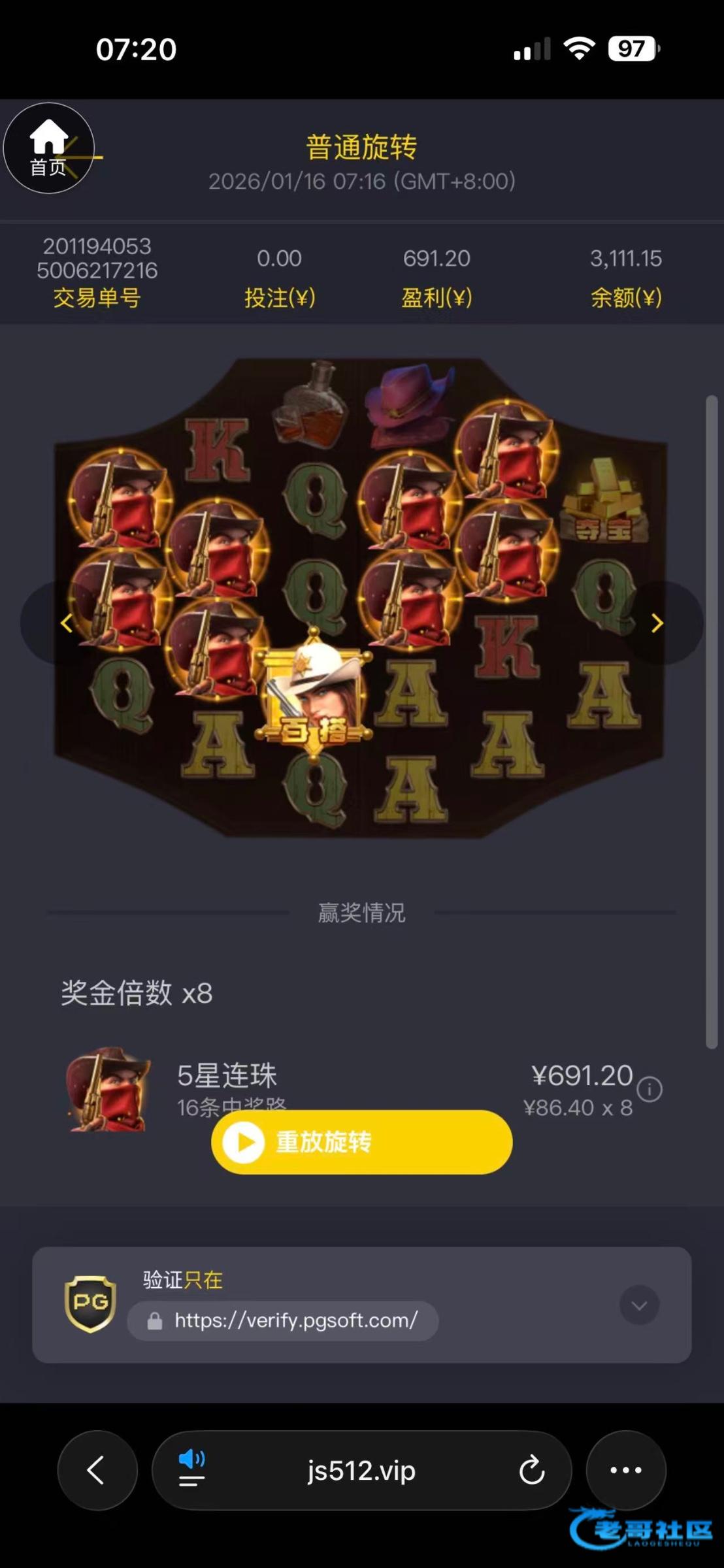Go to the 首页 home button
The width and height of the screenshot is (724, 1568).
48,148
